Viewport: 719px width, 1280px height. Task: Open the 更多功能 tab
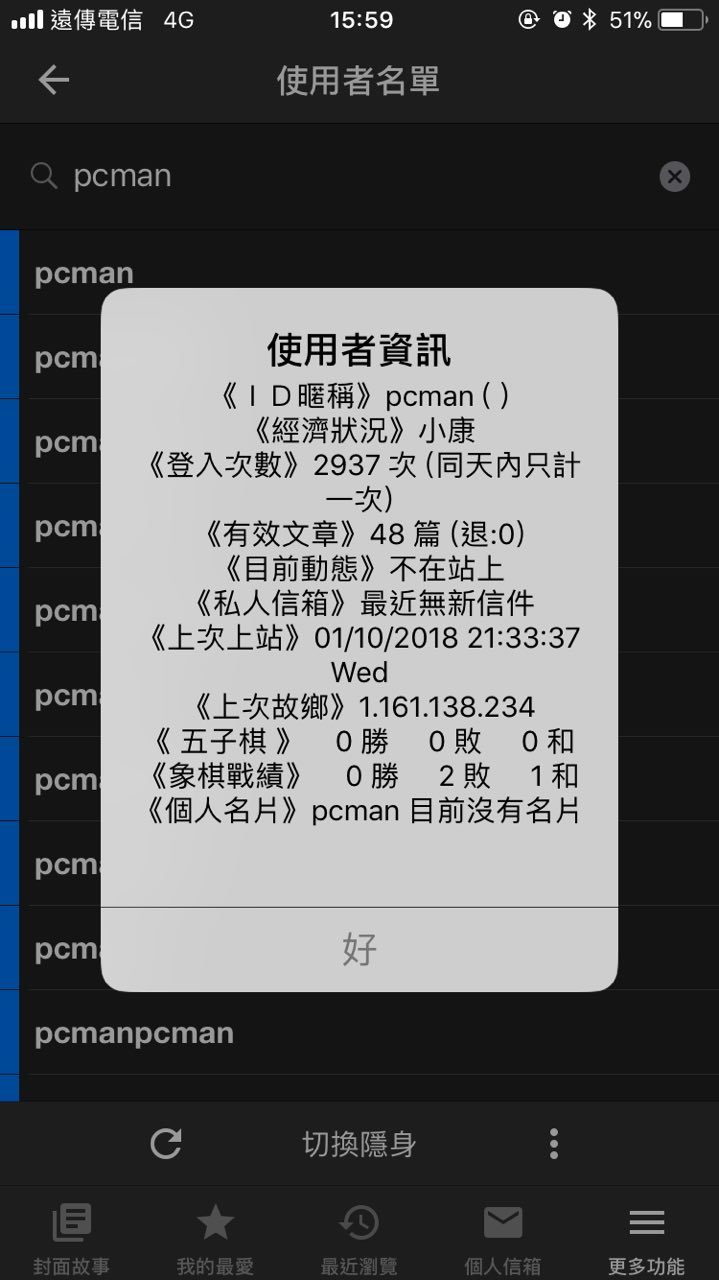(x=647, y=1238)
